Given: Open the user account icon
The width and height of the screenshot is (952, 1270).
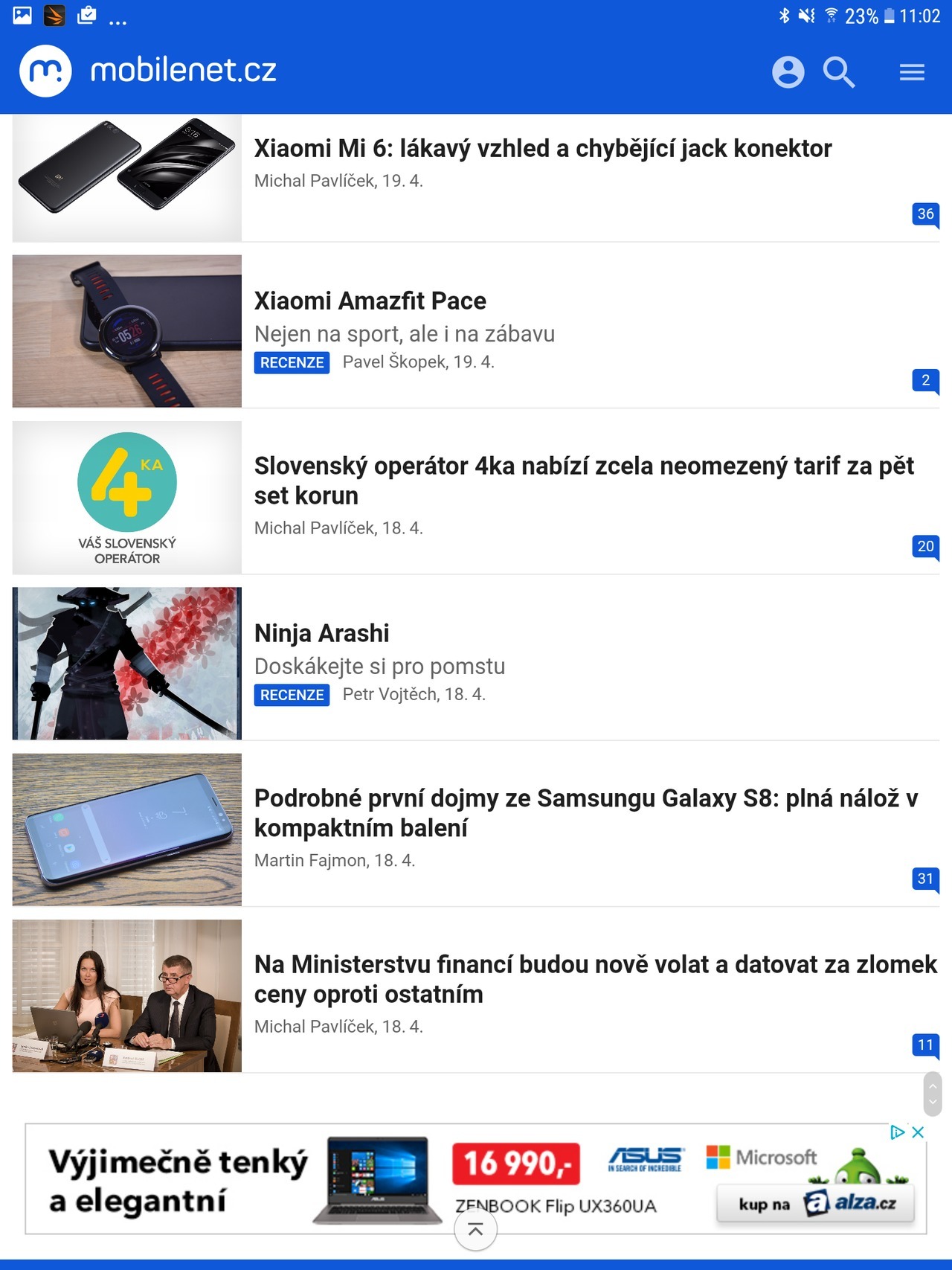Looking at the screenshot, I should [x=788, y=72].
